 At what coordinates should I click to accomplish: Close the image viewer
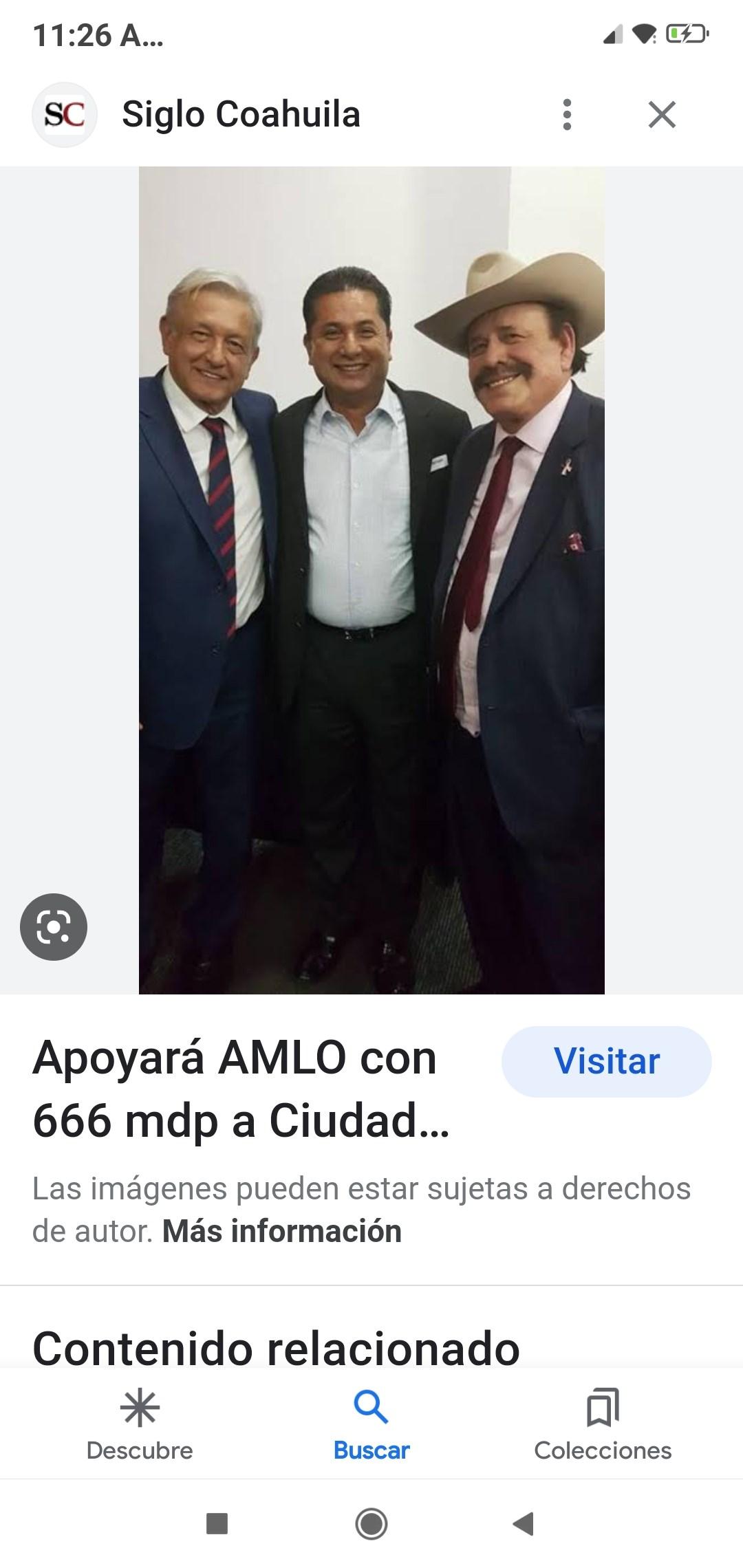pyautogui.click(x=662, y=114)
